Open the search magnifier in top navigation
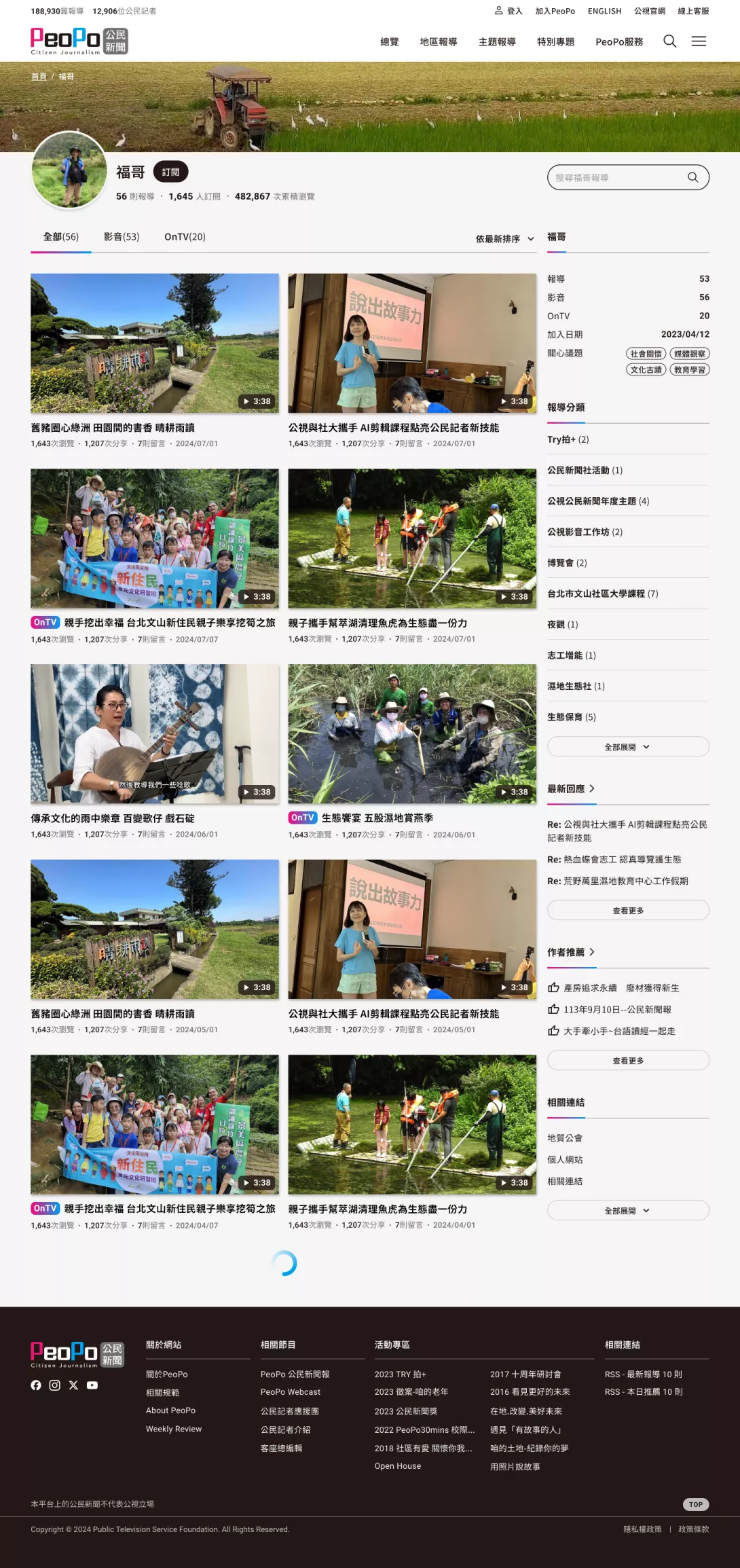 point(669,41)
